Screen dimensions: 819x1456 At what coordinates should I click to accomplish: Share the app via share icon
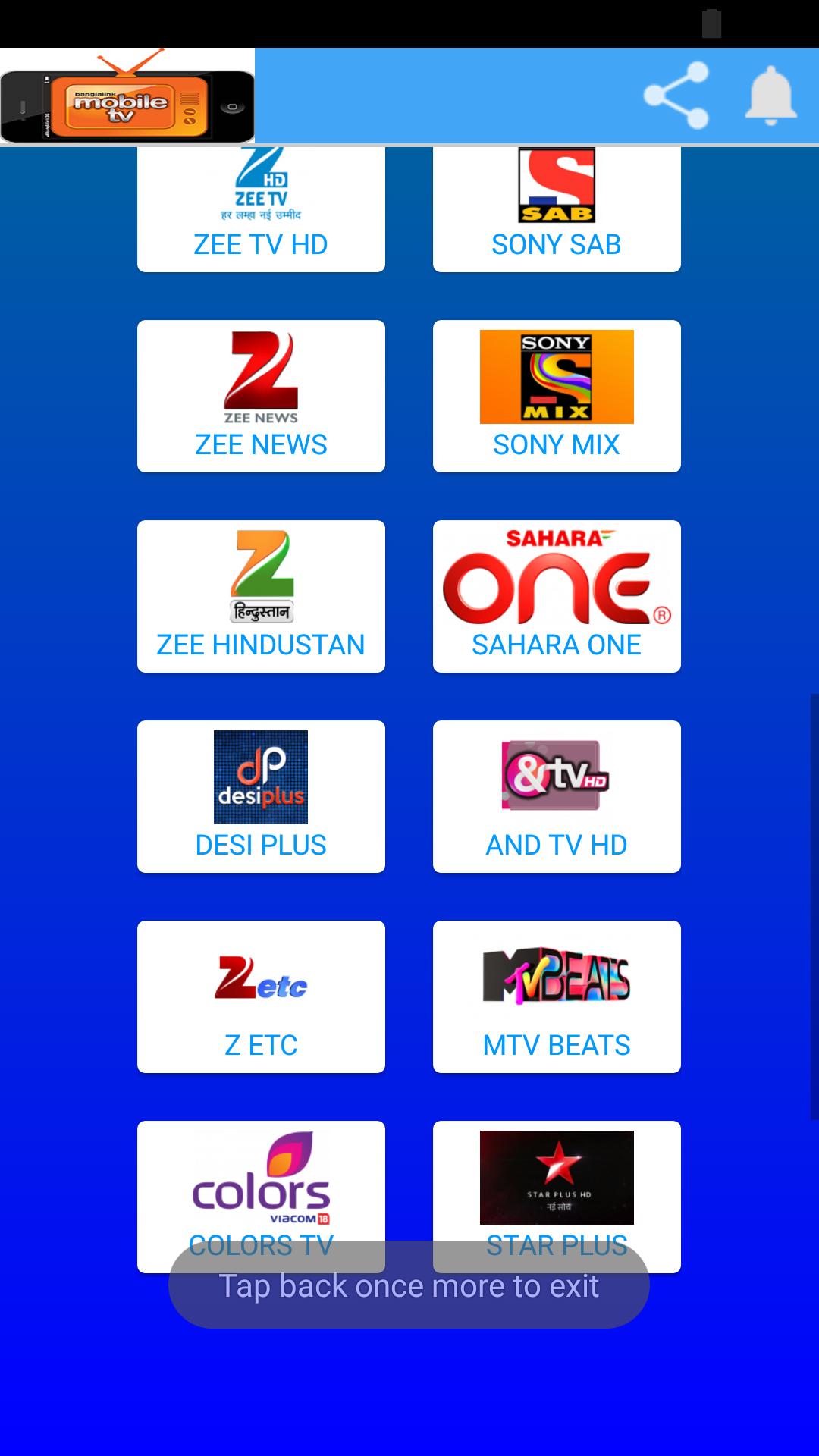676,96
